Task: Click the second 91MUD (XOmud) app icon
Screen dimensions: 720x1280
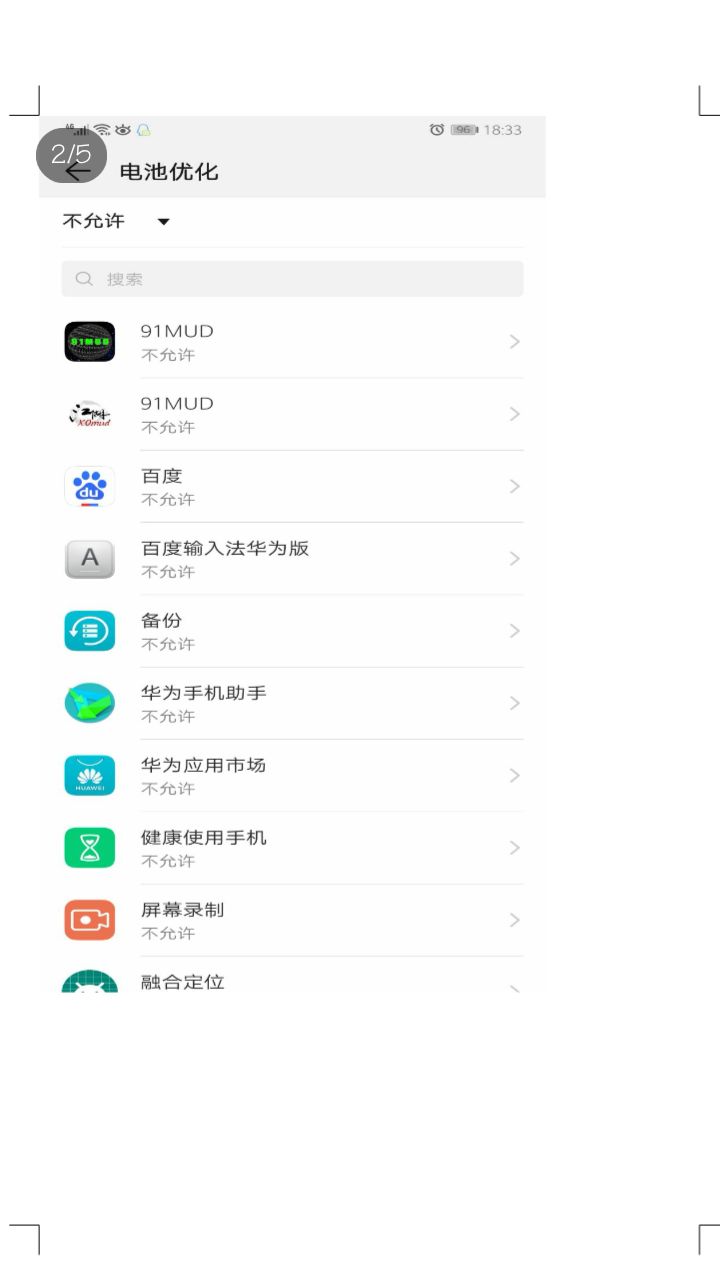Action: [x=89, y=414]
